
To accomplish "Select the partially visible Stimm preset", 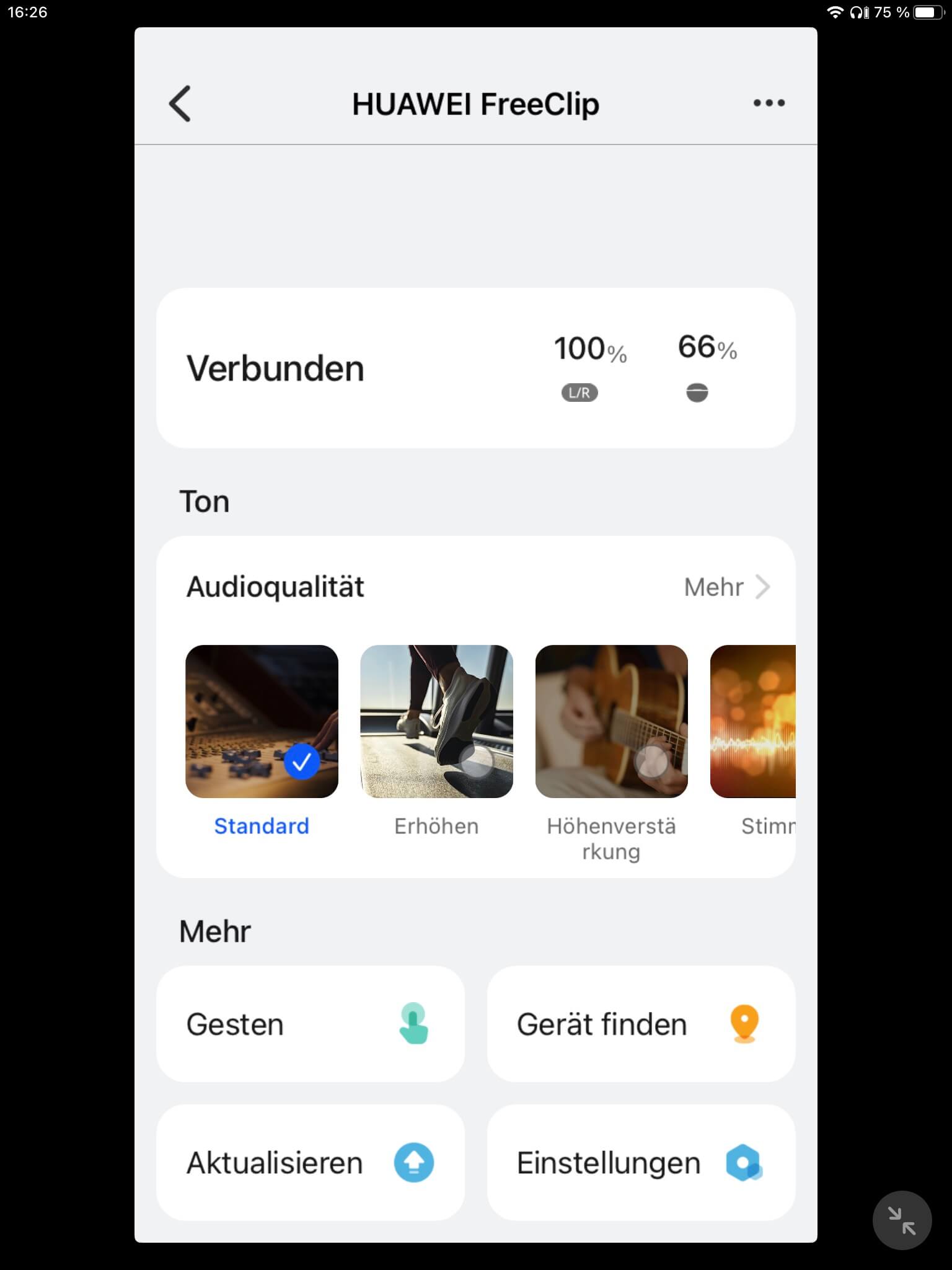I will (753, 721).
